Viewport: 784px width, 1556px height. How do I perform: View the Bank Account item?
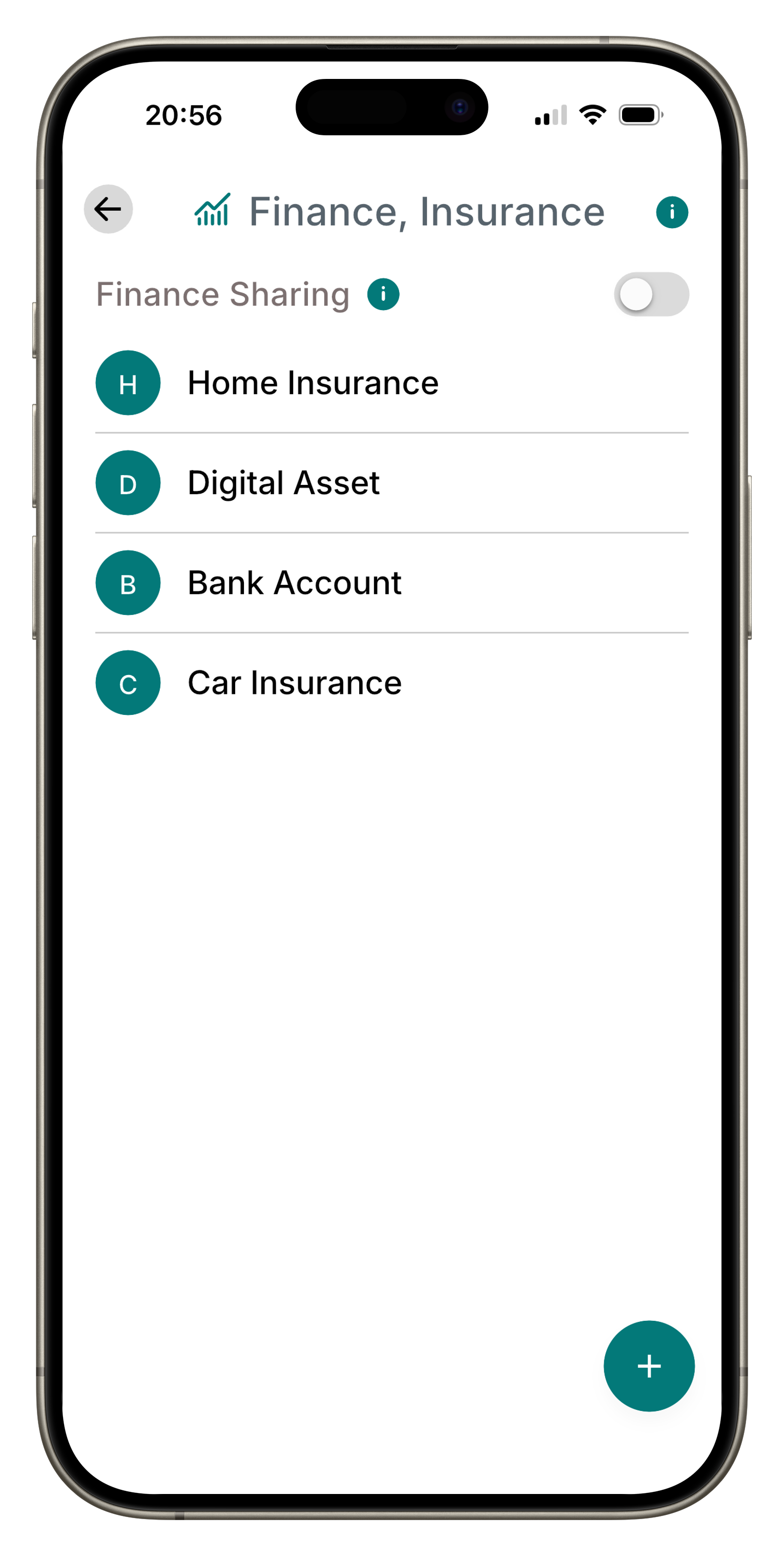pyautogui.click(x=294, y=583)
